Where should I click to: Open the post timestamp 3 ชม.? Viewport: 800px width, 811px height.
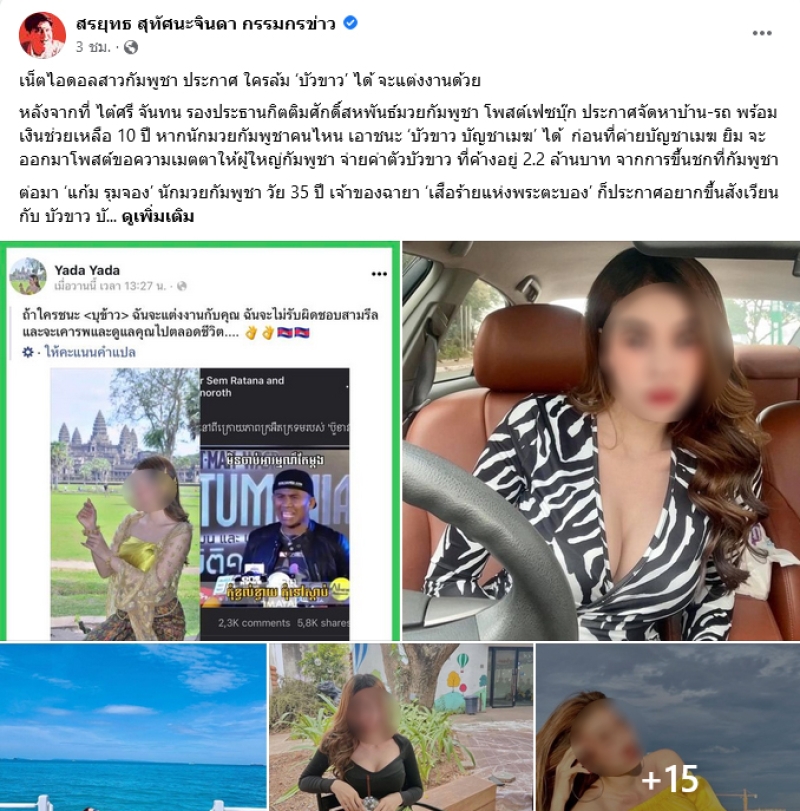click(94, 47)
